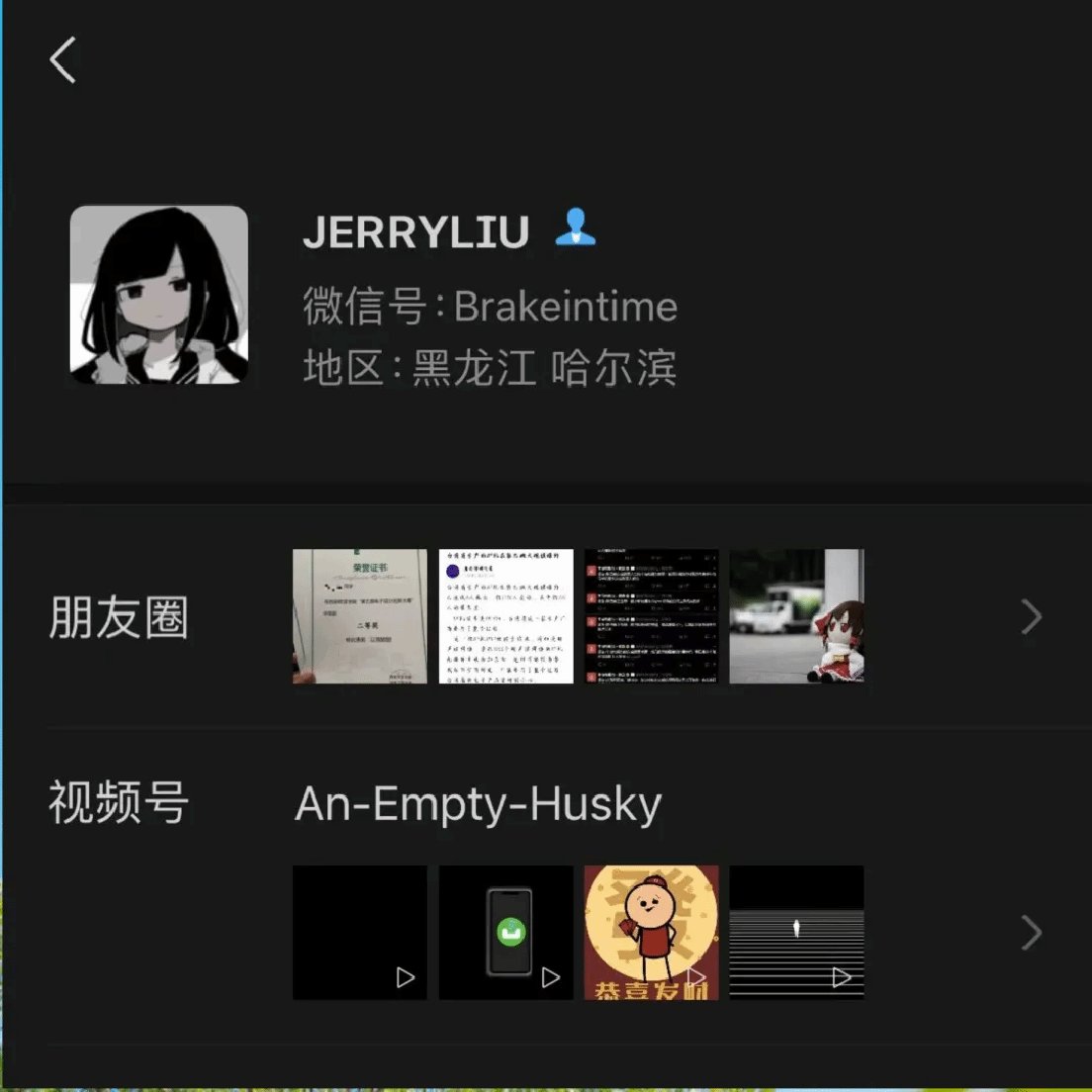Open the certificate photo in 朋友圈

click(x=360, y=616)
